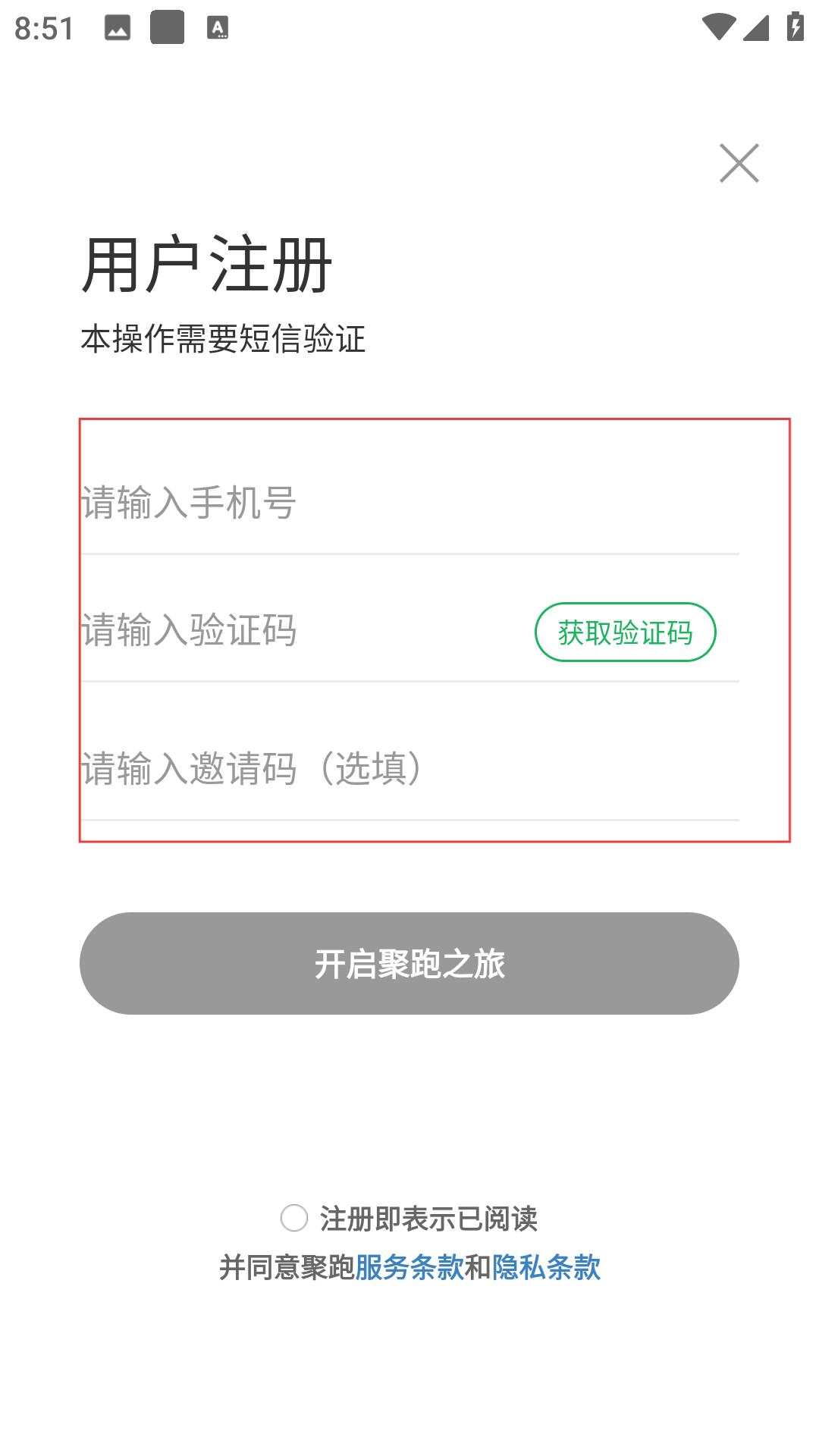The height and width of the screenshot is (1456, 819).
Task: Close the registration screen
Action: coord(739,163)
